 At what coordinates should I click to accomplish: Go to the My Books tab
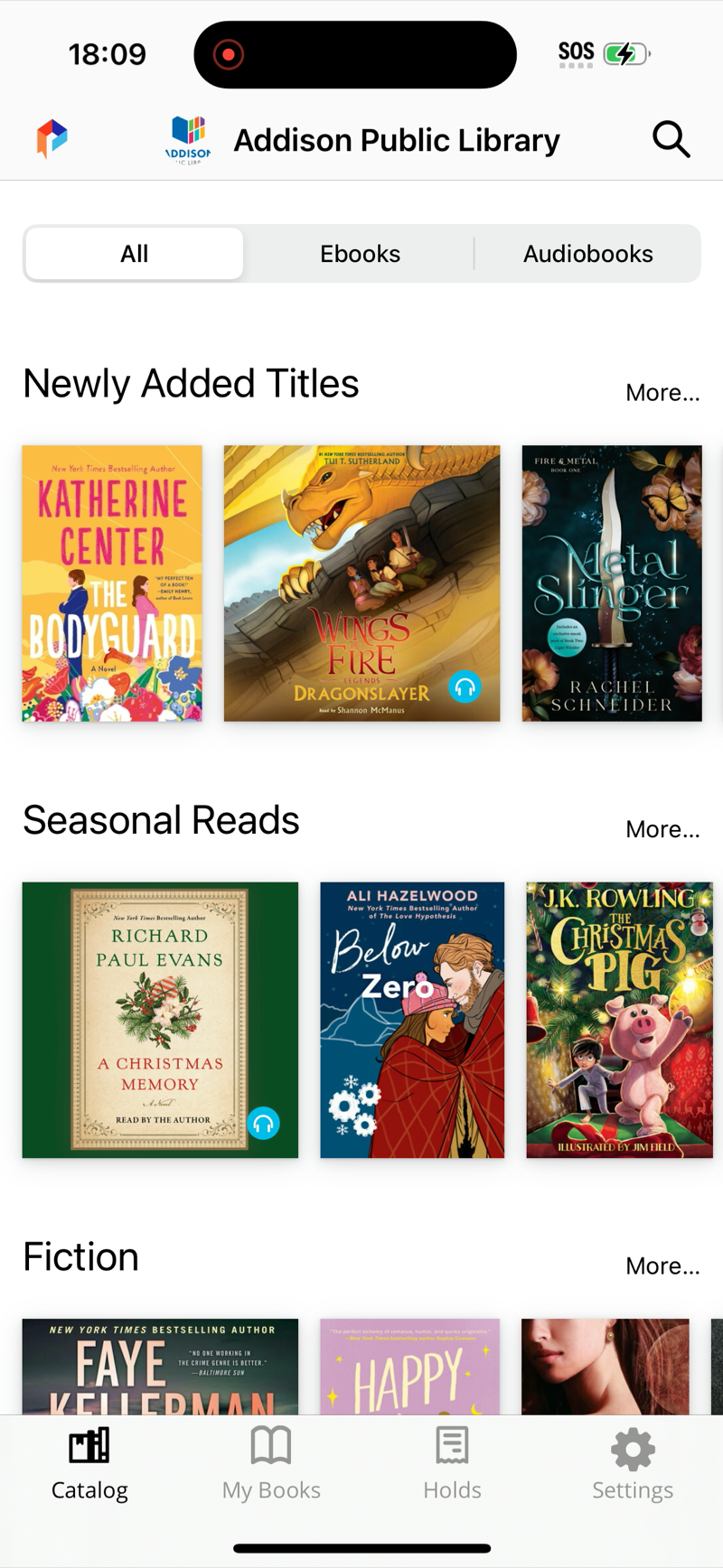(271, 1463)
